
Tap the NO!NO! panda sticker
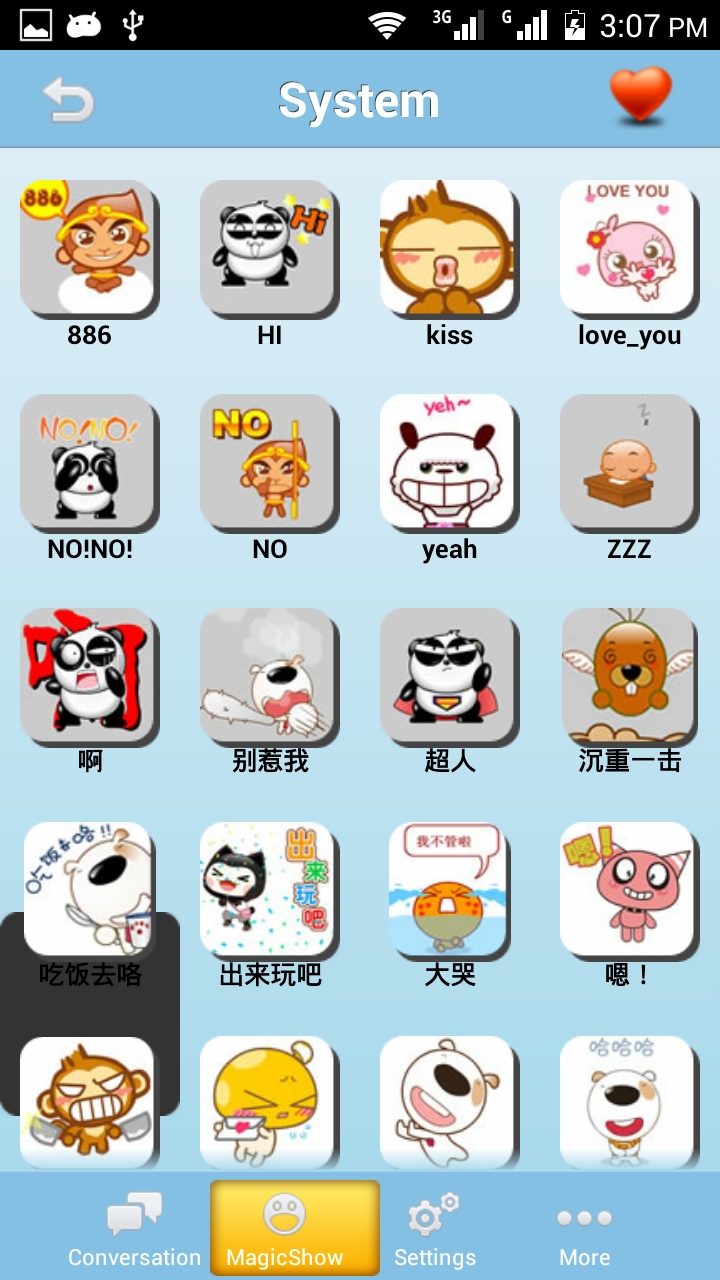[88, 461]
